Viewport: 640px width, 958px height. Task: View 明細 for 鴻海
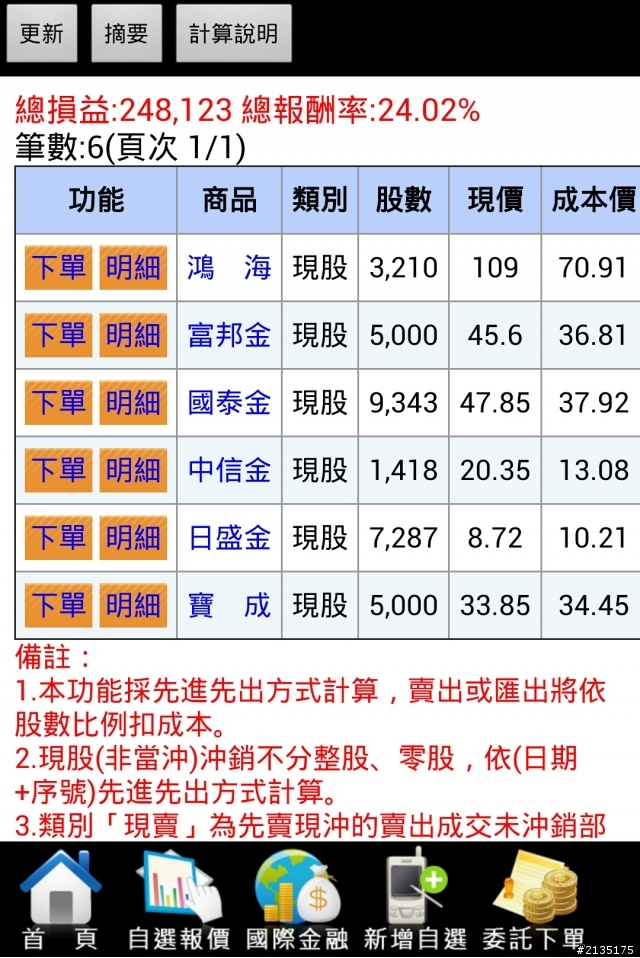(133, 268)
